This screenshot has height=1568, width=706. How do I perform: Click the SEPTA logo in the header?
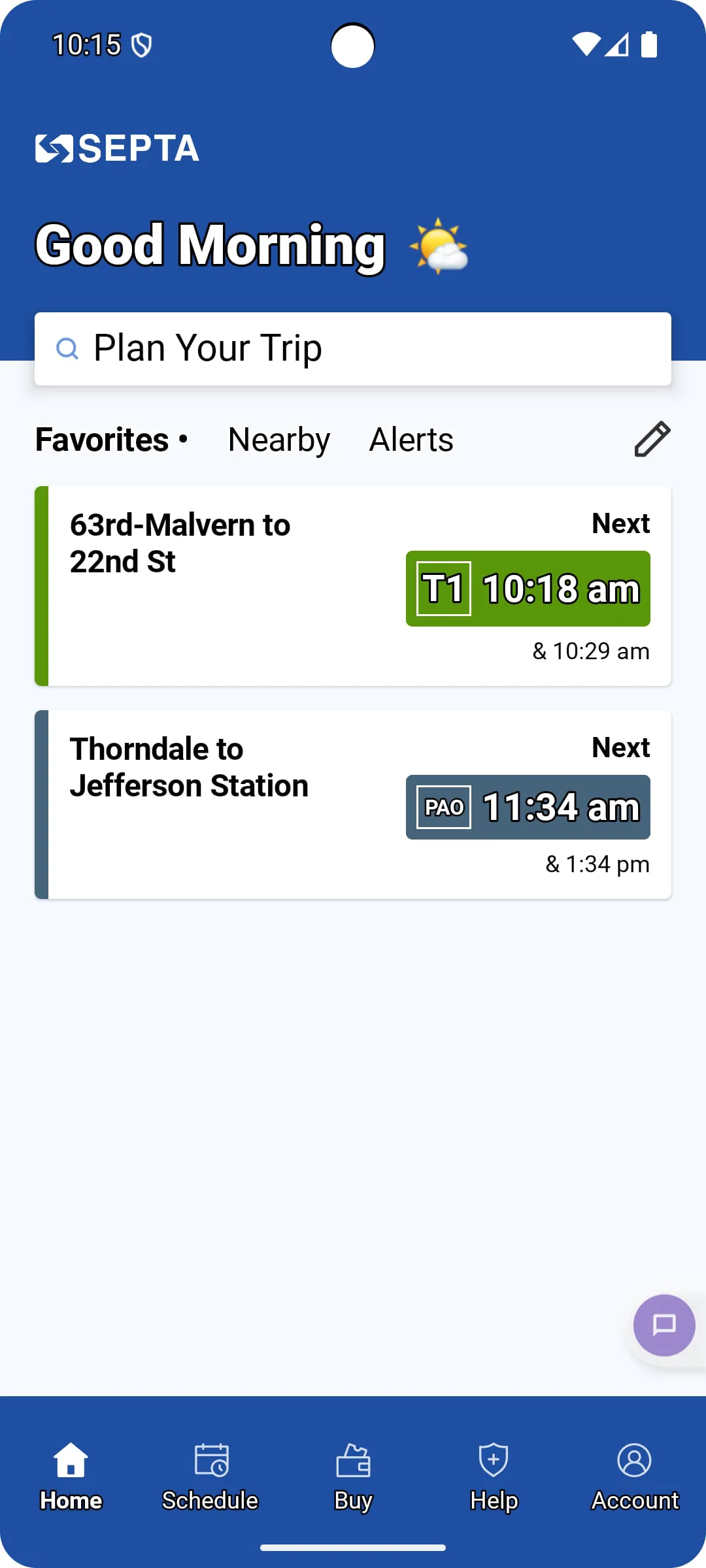coord(116,148)
